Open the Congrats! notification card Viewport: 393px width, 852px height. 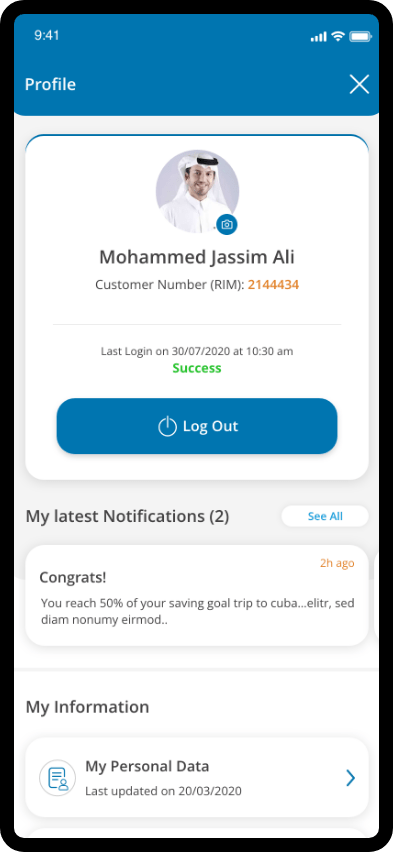[197, 596]
